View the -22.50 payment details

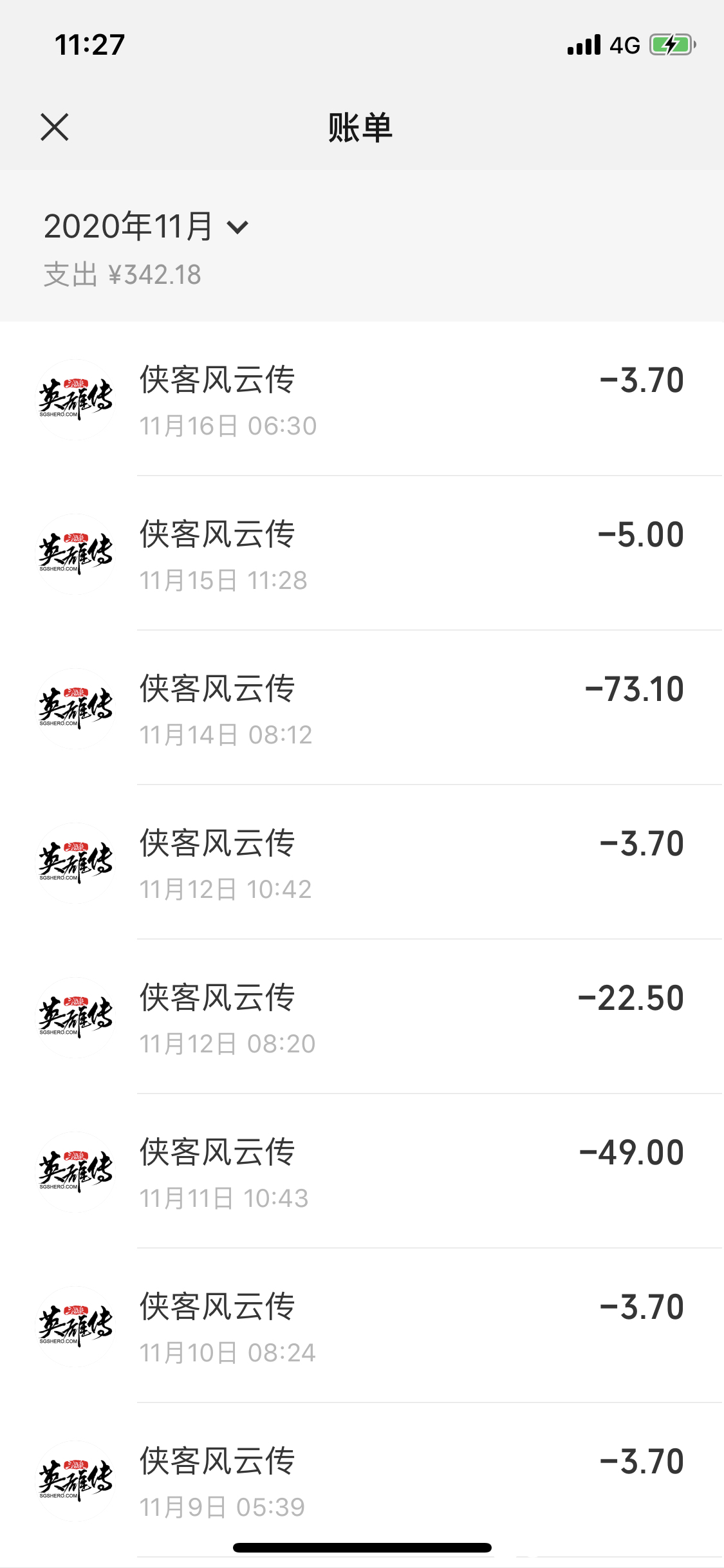(x=362, y=1017)
